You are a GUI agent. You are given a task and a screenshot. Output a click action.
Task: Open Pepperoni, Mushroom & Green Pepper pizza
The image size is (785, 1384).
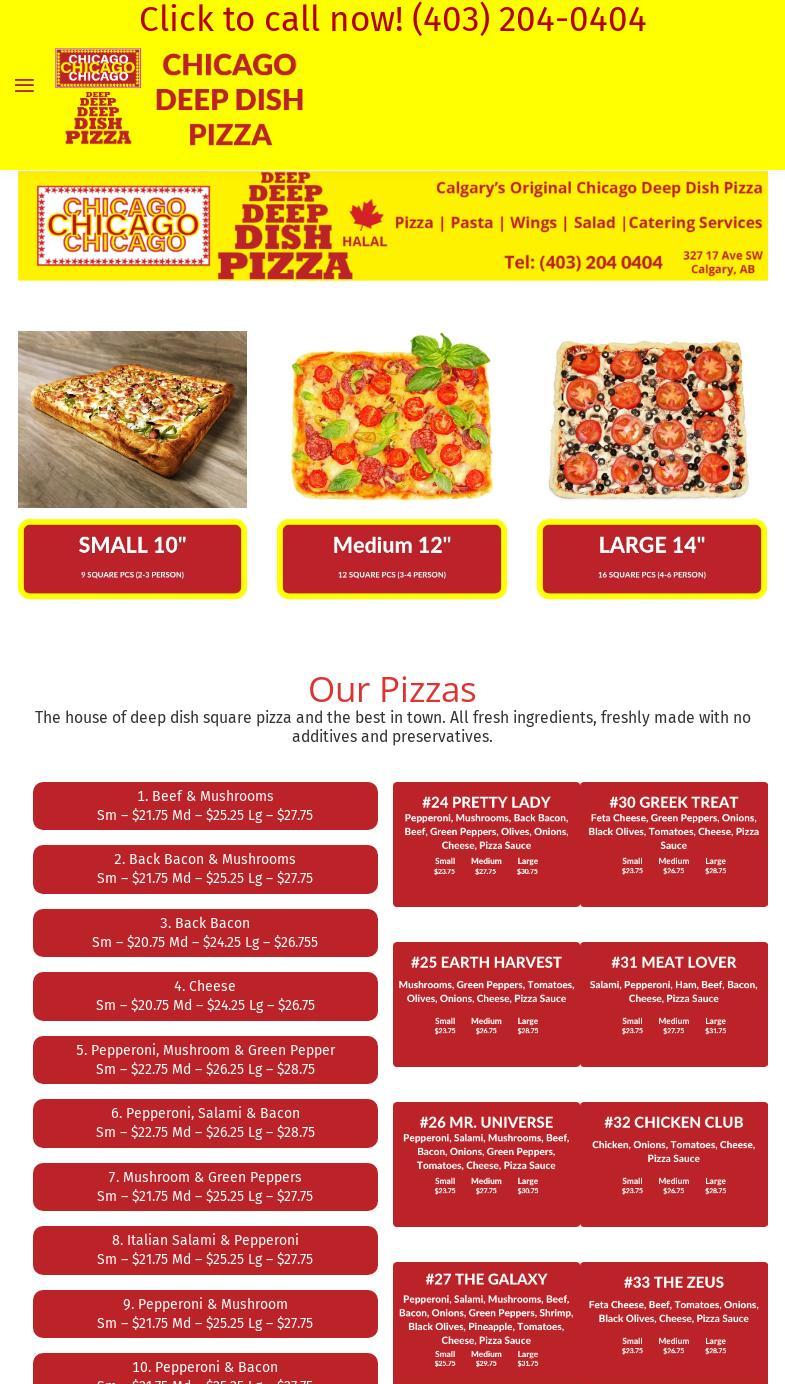[x=205, y=1060]
